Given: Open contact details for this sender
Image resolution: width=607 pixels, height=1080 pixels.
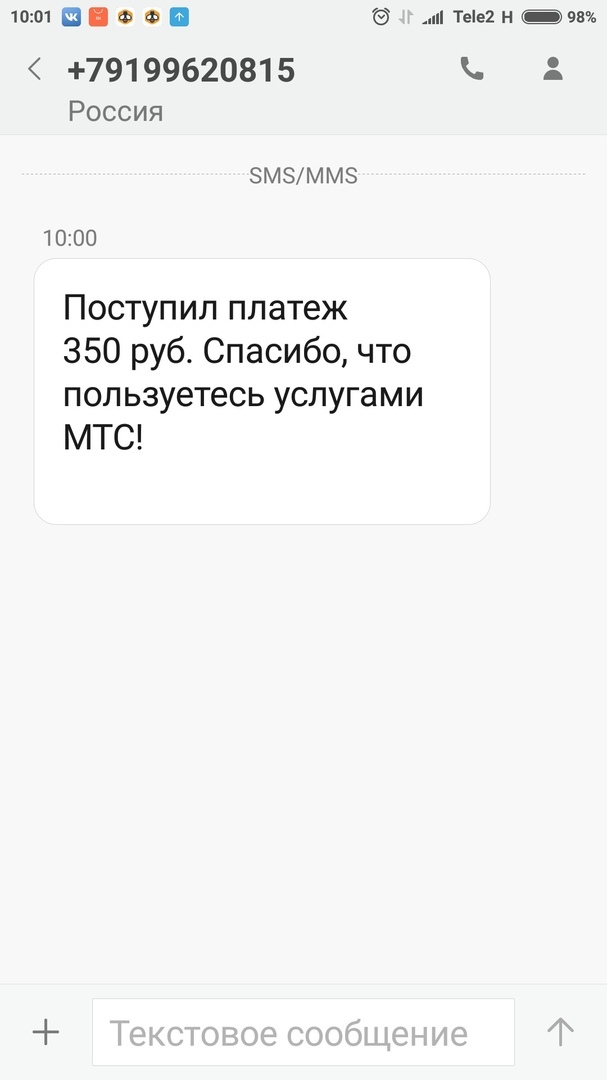Looking at the screenshot, I should click(x=552, y=69).
